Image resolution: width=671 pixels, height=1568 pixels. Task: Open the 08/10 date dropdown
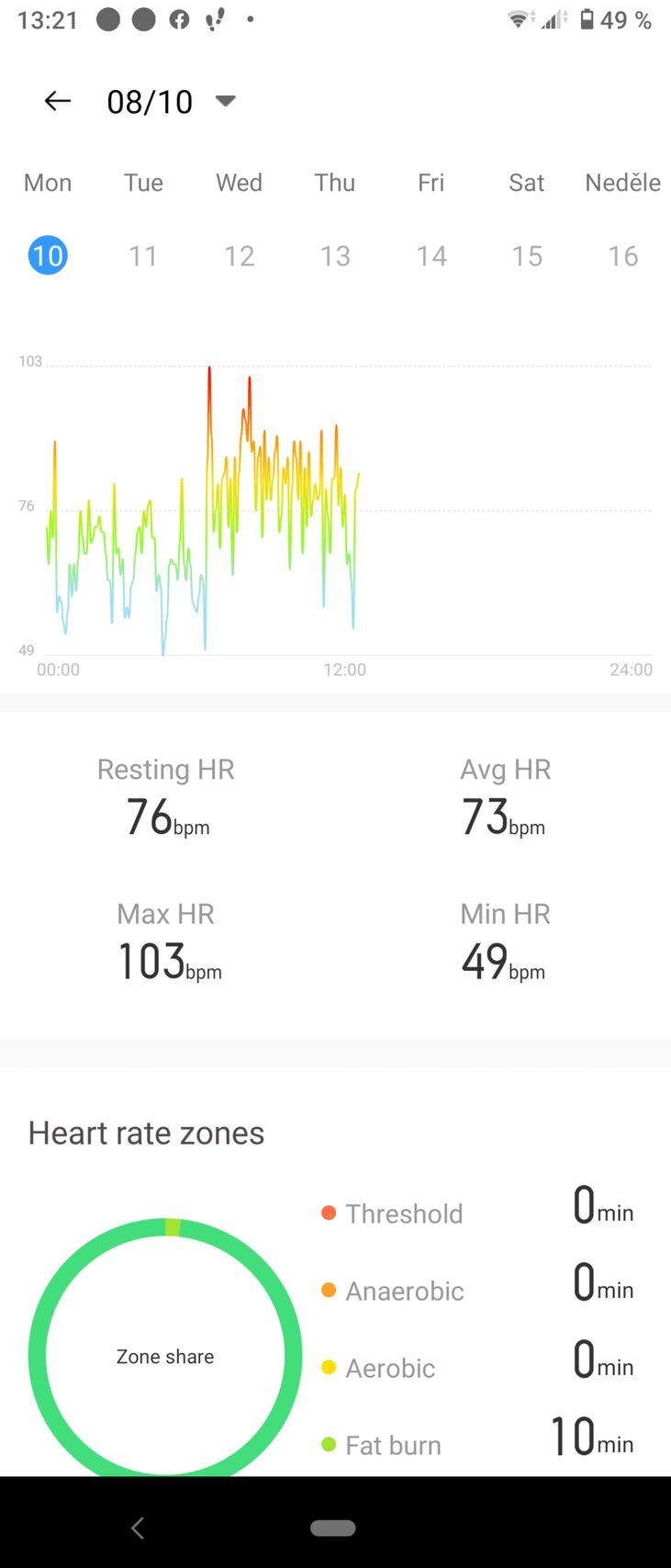pyautogui.click(x=225, y=101)
